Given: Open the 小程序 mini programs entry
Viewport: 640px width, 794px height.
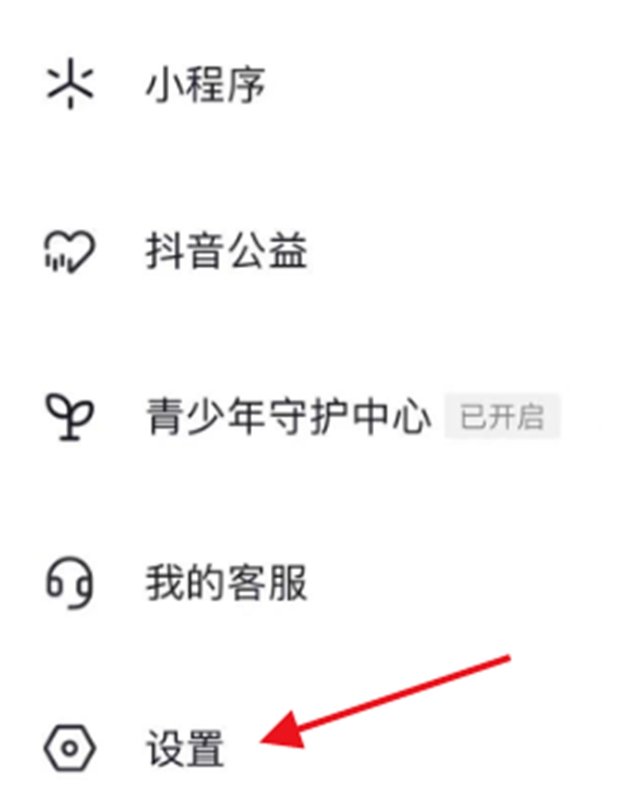Looking at the screenshot, I should 205,87.
